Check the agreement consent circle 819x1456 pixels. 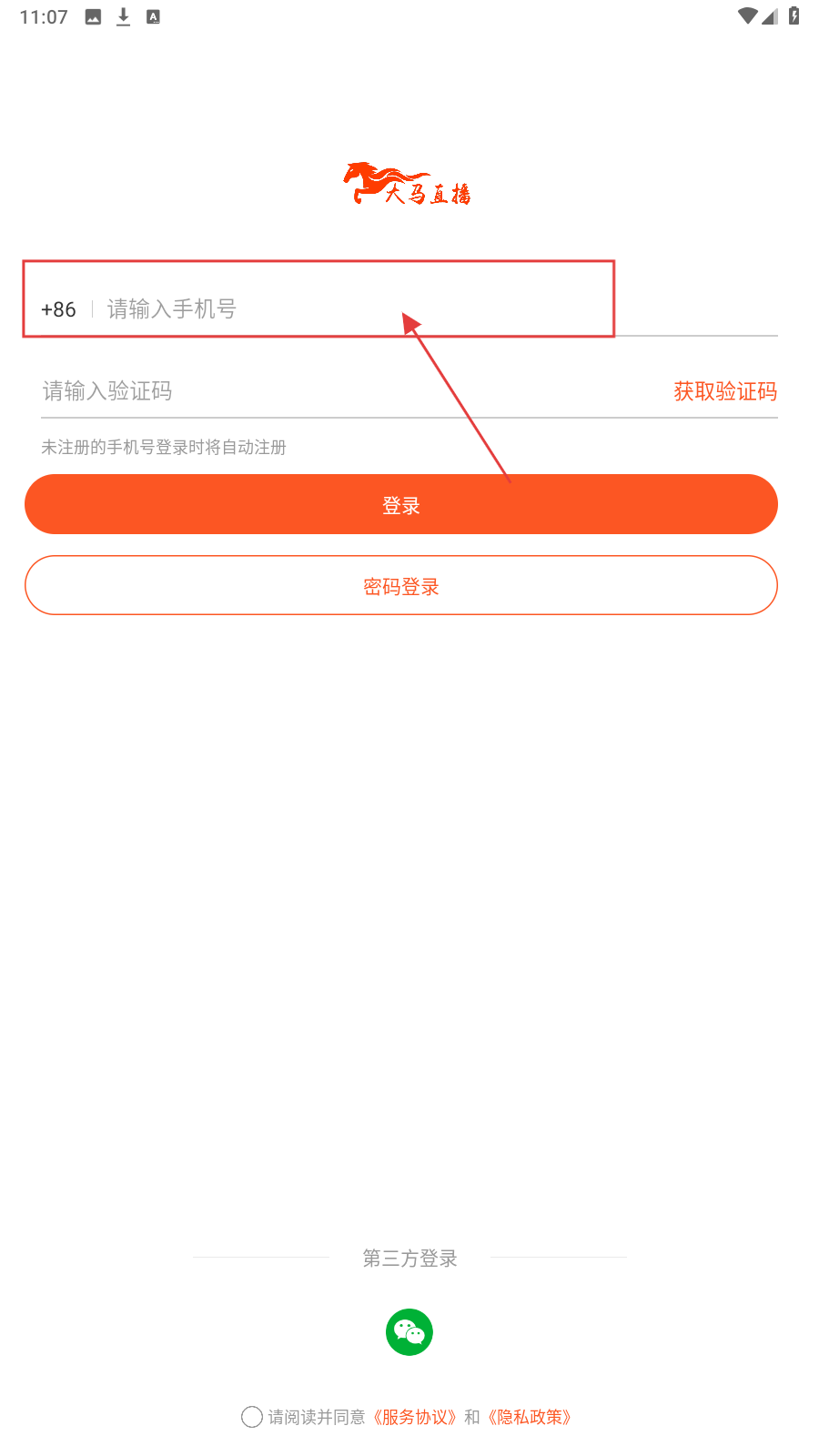pyautogui.click(x=252, y=1417)
